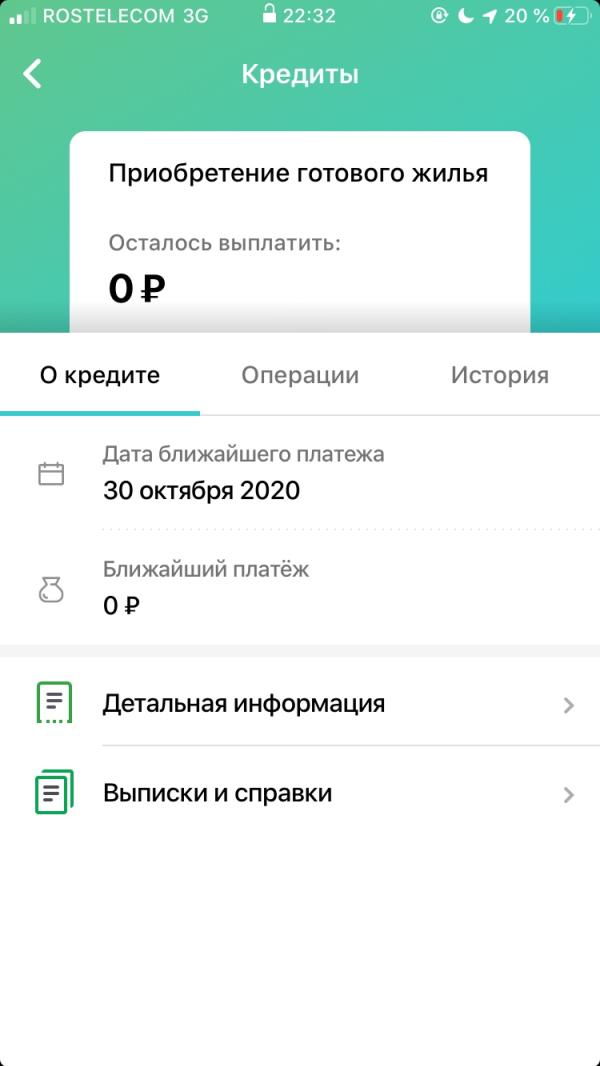
Task: Switch to the История tab
Action: 499,376
